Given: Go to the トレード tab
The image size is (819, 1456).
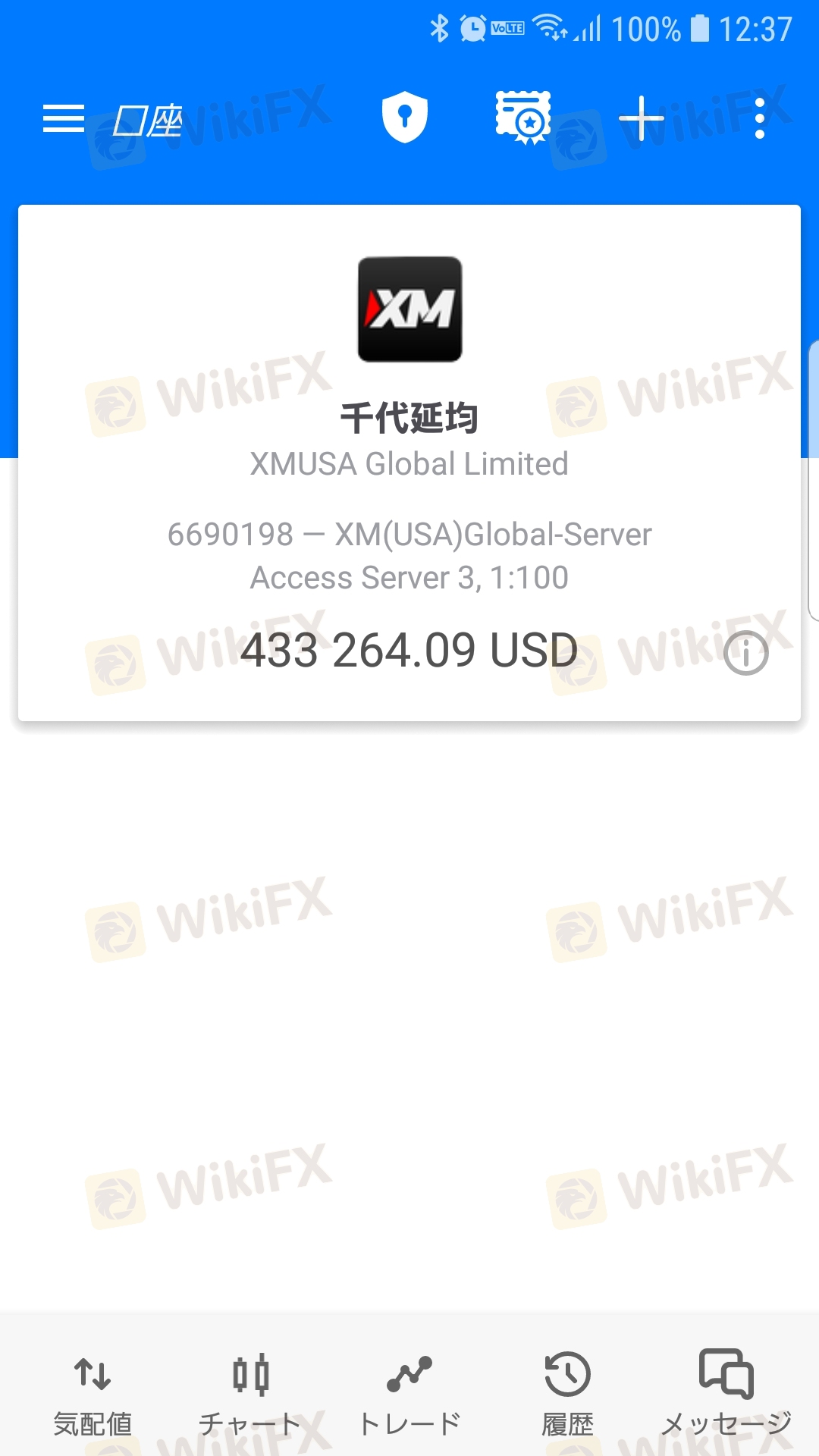Looking at the screenshot, I should tap(409, 1394).
